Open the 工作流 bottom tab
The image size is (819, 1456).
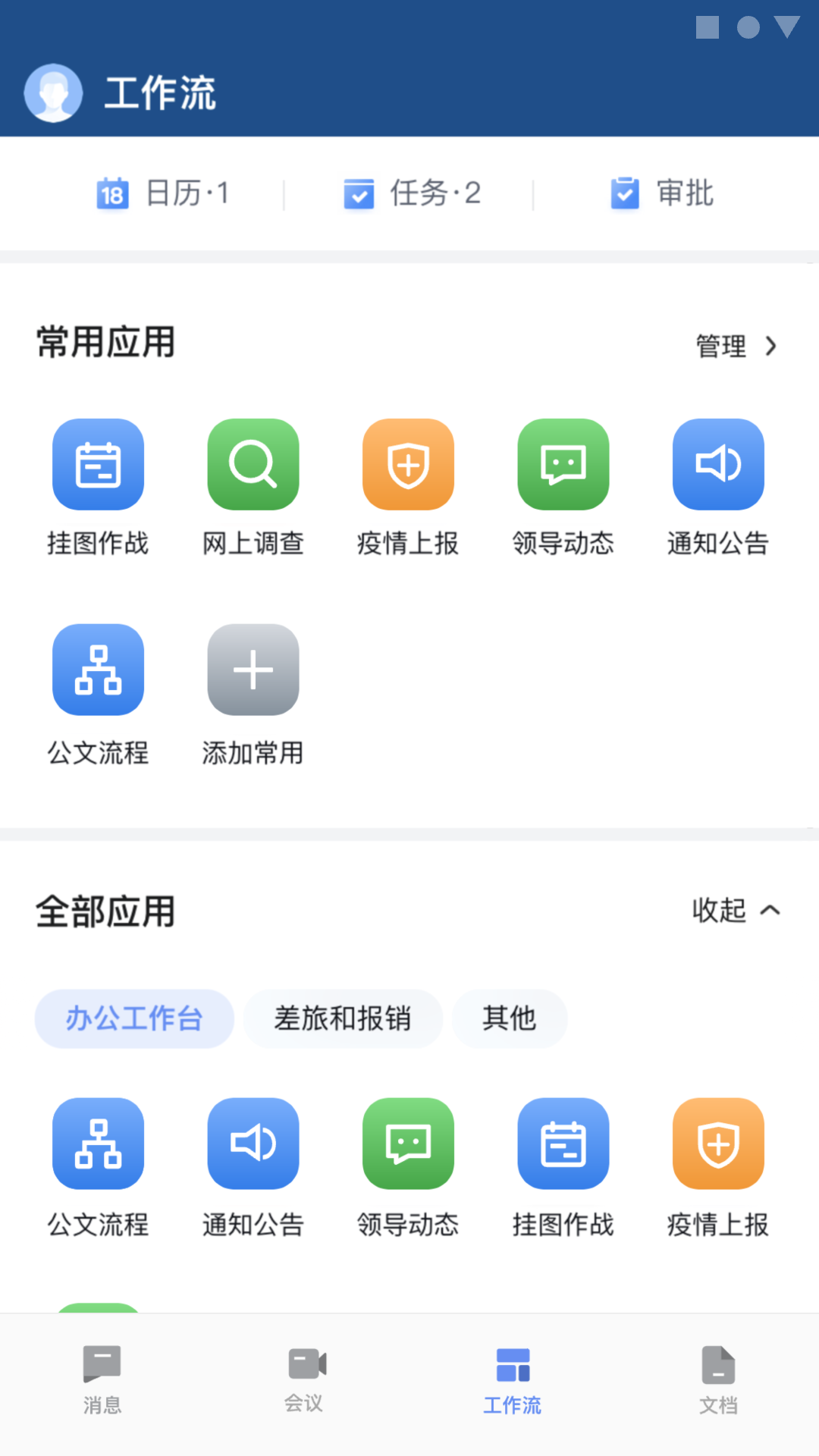point(513,1380)
